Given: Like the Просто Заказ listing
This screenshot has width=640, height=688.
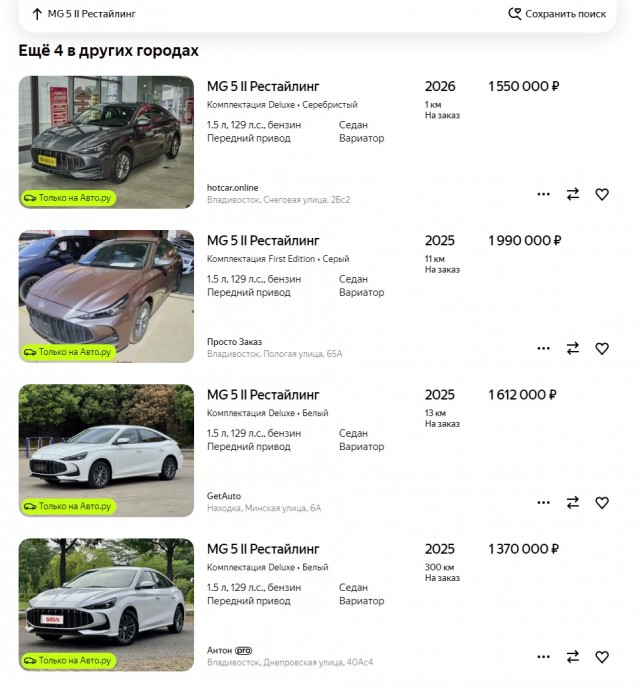Looking at the screenshot, I should pos(602,348).
